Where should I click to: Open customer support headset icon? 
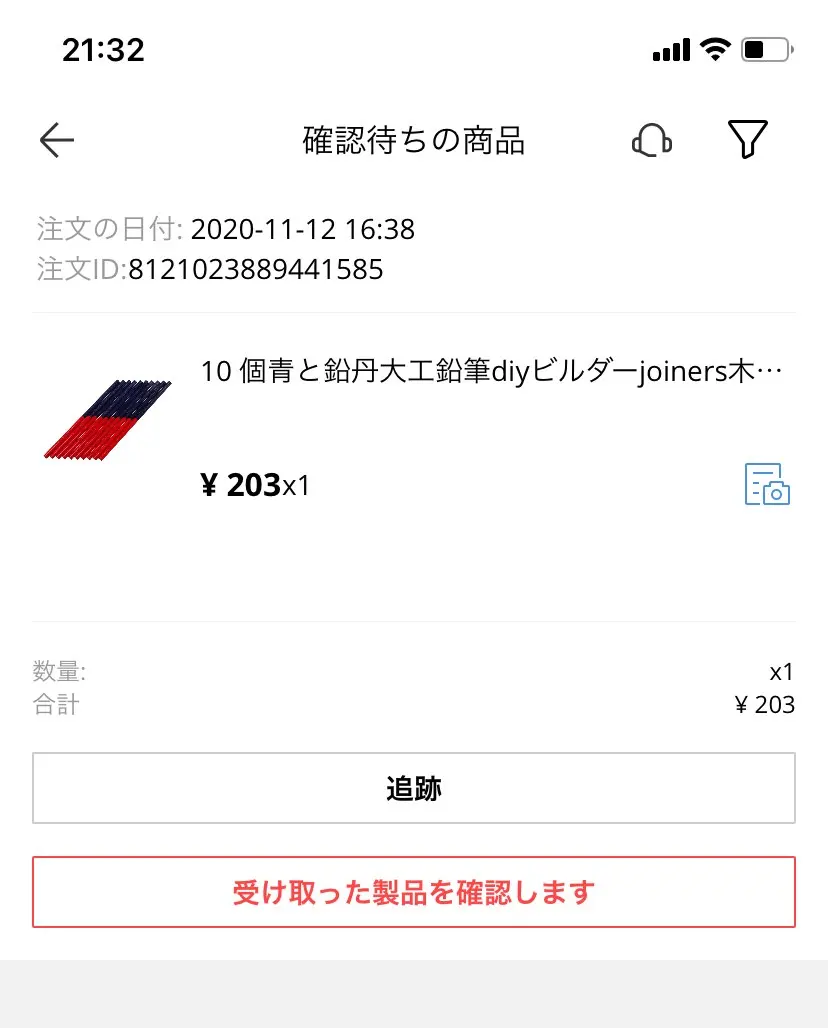coord(651,141)
